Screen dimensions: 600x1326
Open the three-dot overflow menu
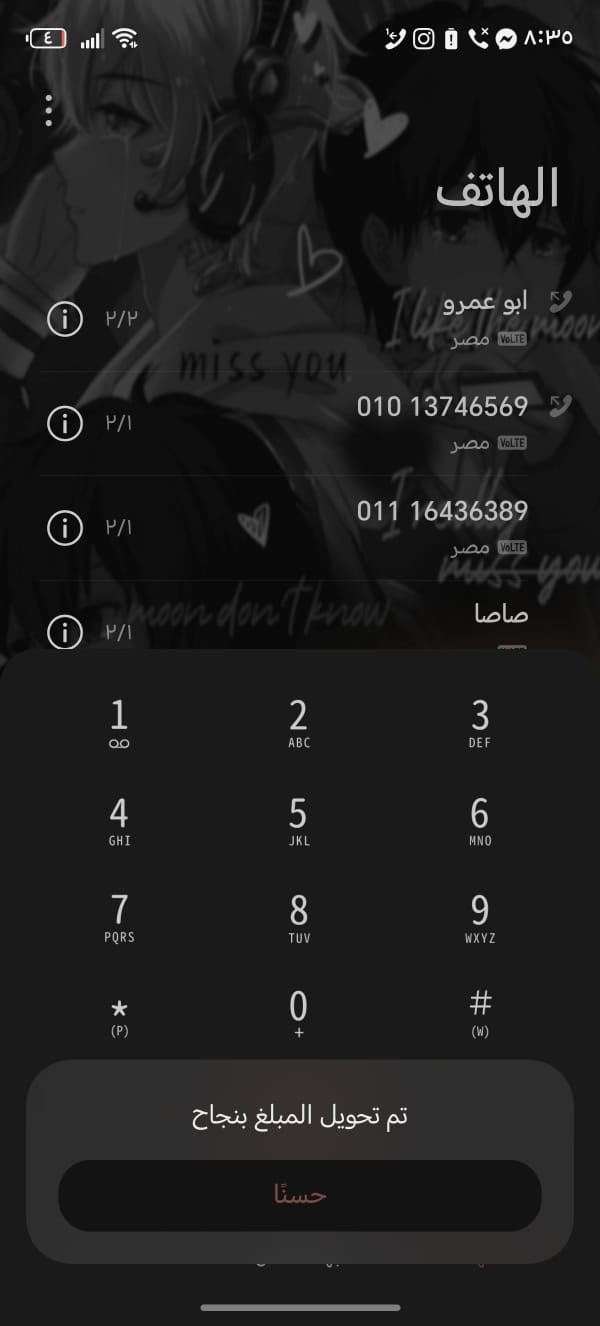(x=48, y=110)
